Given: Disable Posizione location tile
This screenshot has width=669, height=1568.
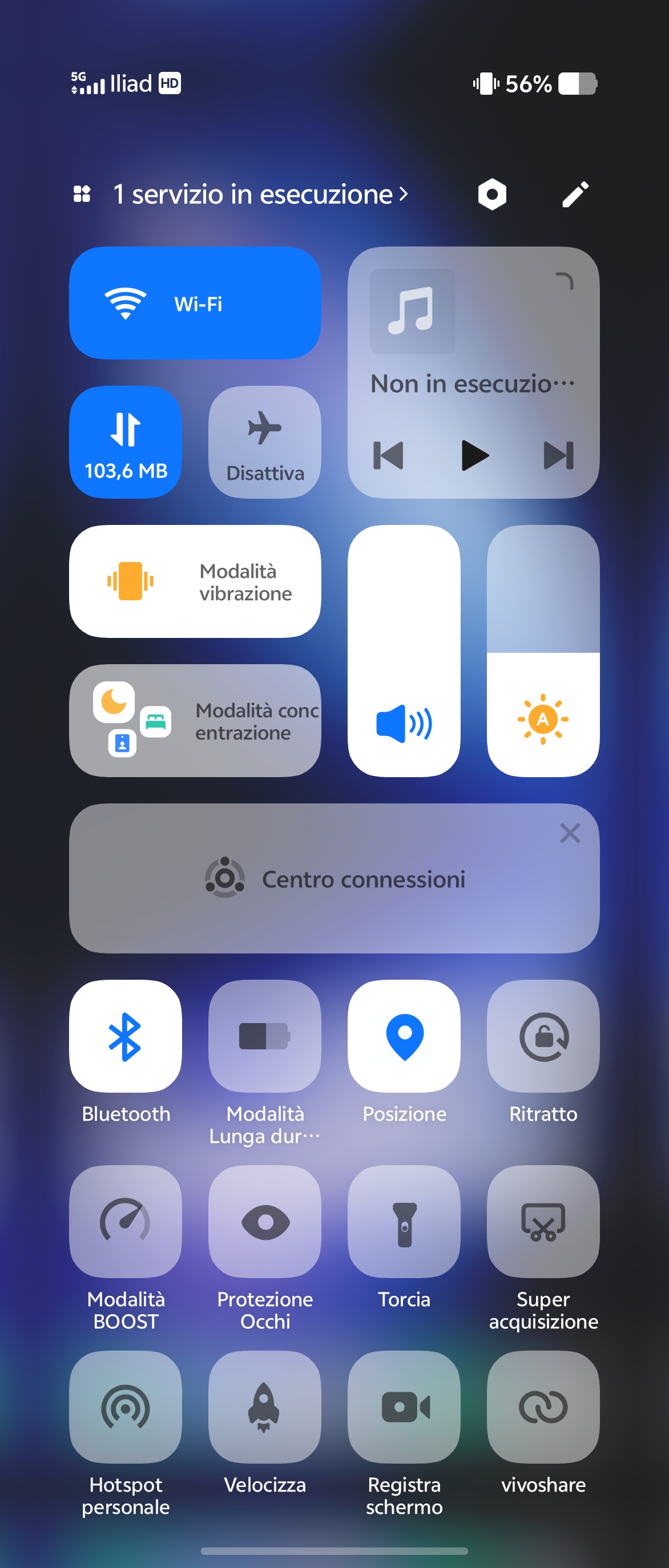Looking at the screenshot, I should click(404, 1036).
